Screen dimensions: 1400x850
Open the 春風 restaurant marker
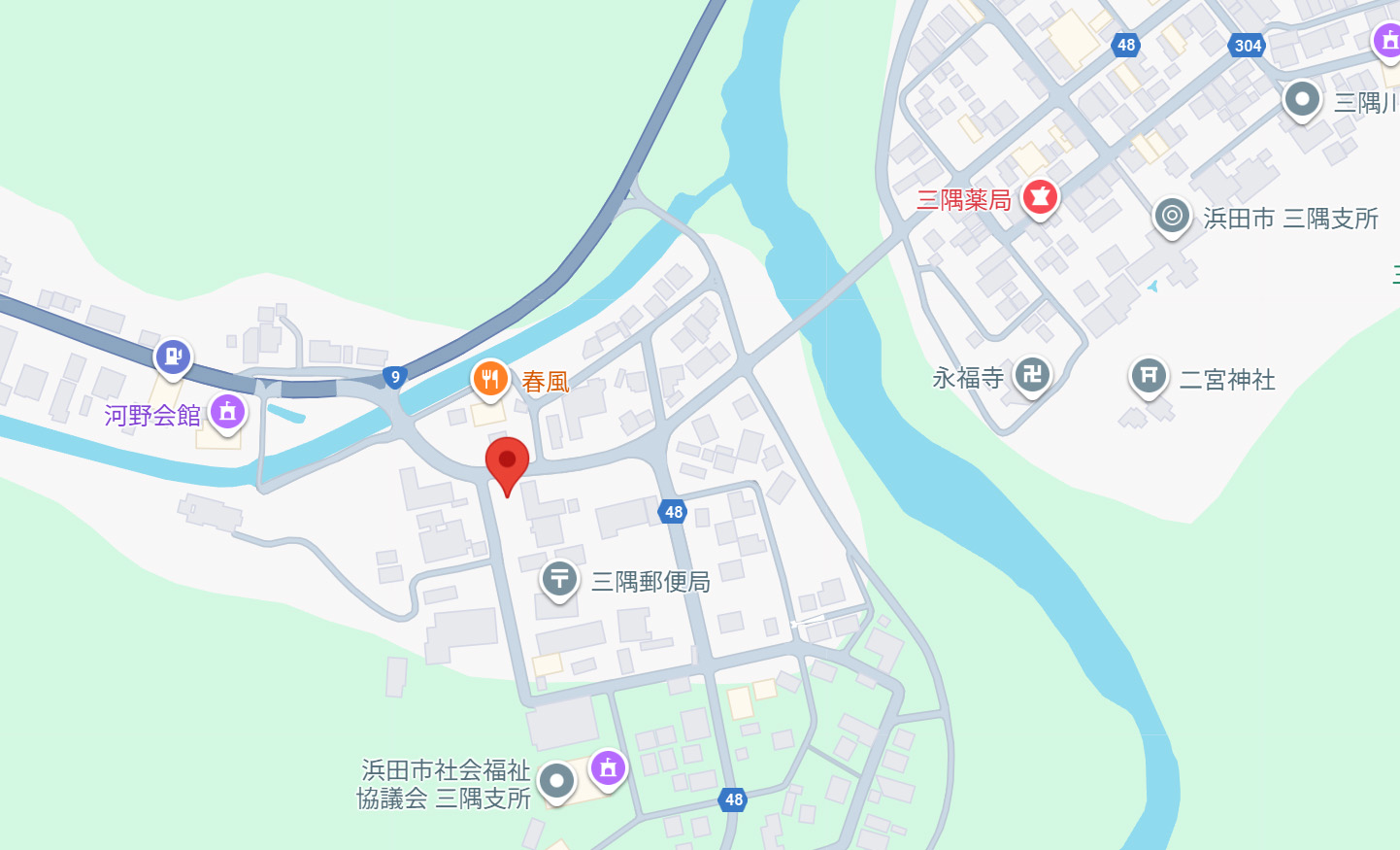pyautogui.click(x=490, y=380)
